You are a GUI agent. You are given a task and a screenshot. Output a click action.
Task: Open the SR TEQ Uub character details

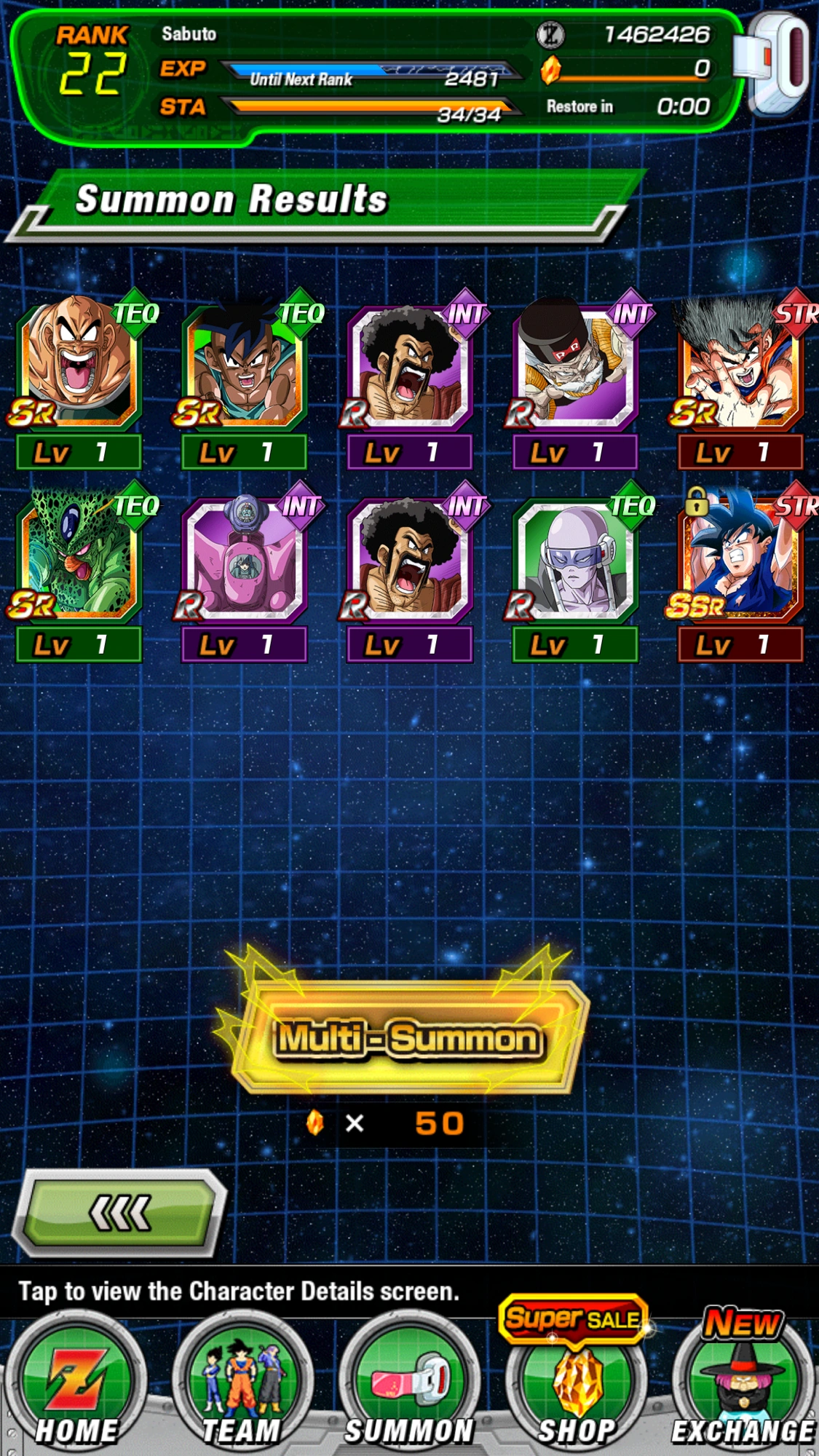(x=244, y=364)
